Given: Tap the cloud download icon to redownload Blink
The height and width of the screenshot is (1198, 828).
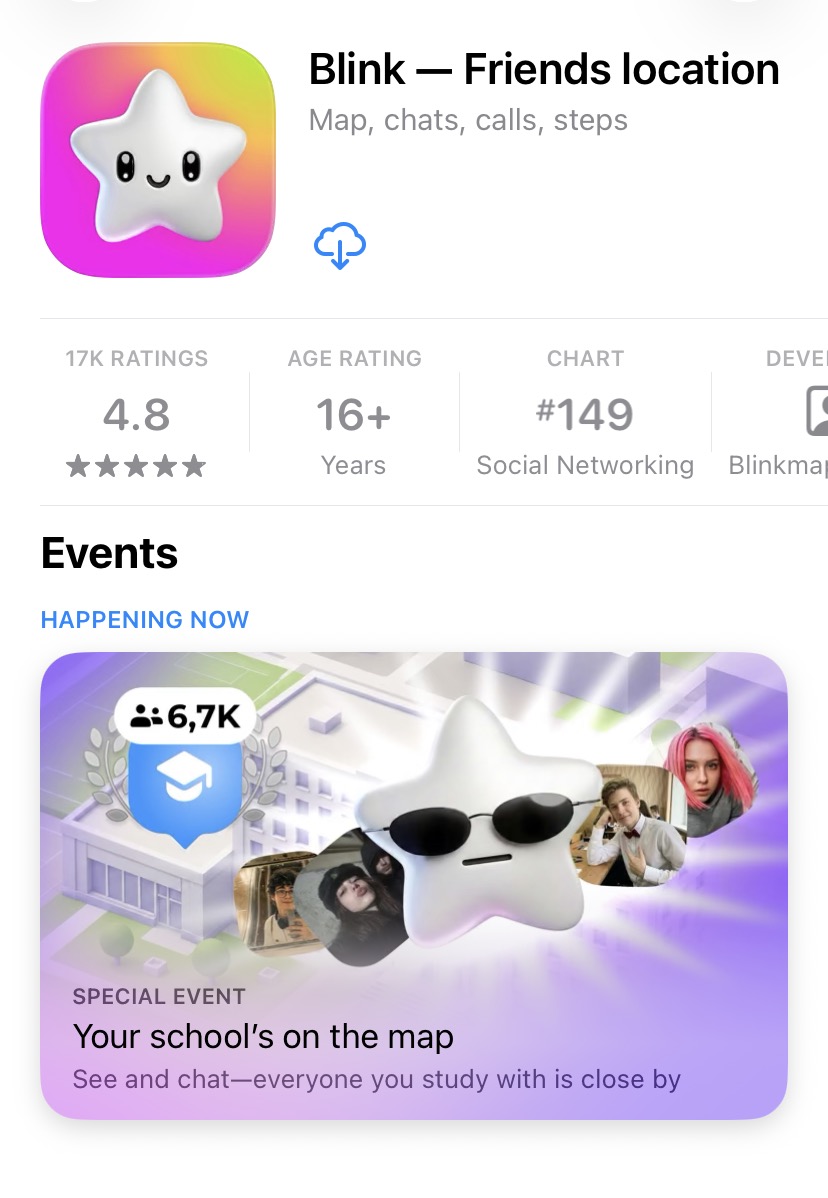Looking at the screenshot, I should coord(340,245).
